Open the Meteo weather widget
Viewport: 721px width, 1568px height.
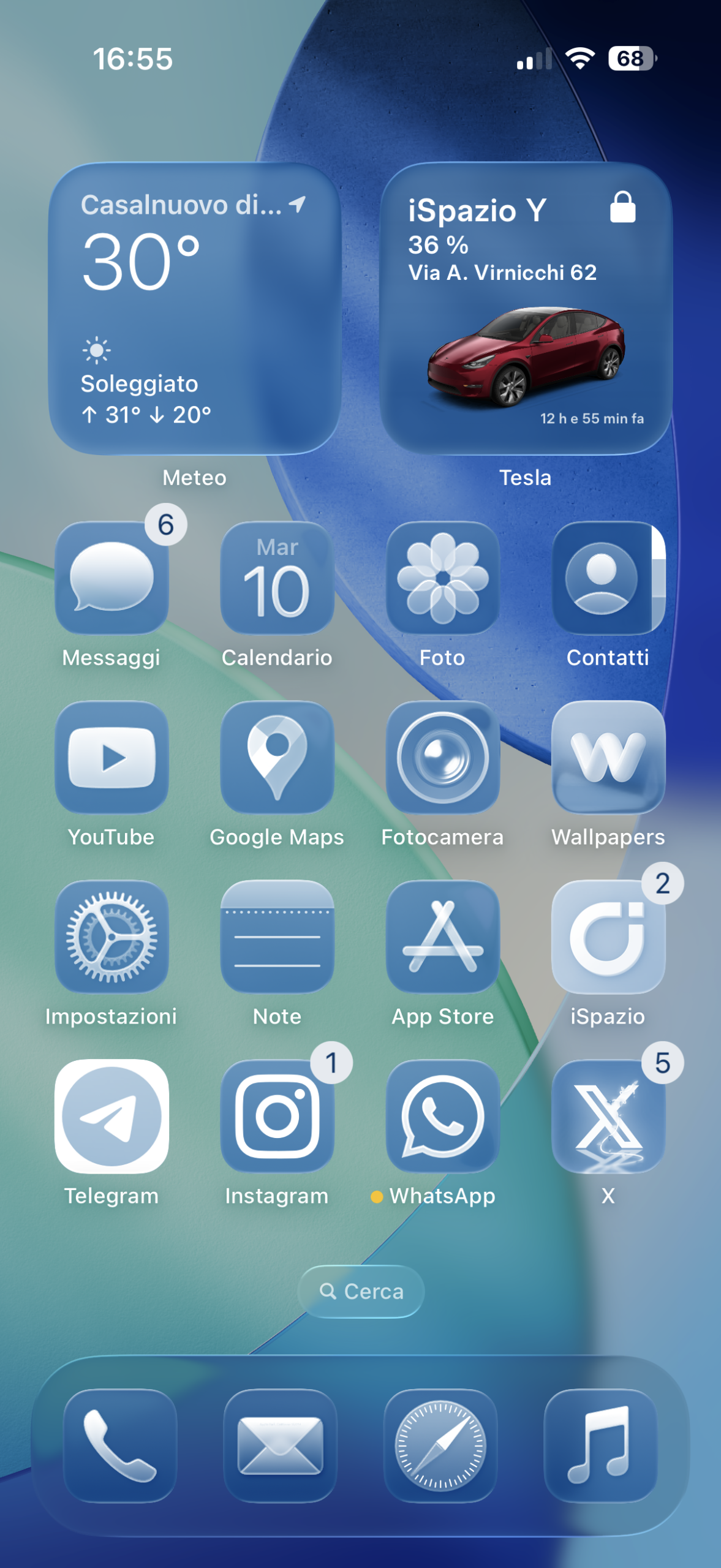tap(195, 309)
